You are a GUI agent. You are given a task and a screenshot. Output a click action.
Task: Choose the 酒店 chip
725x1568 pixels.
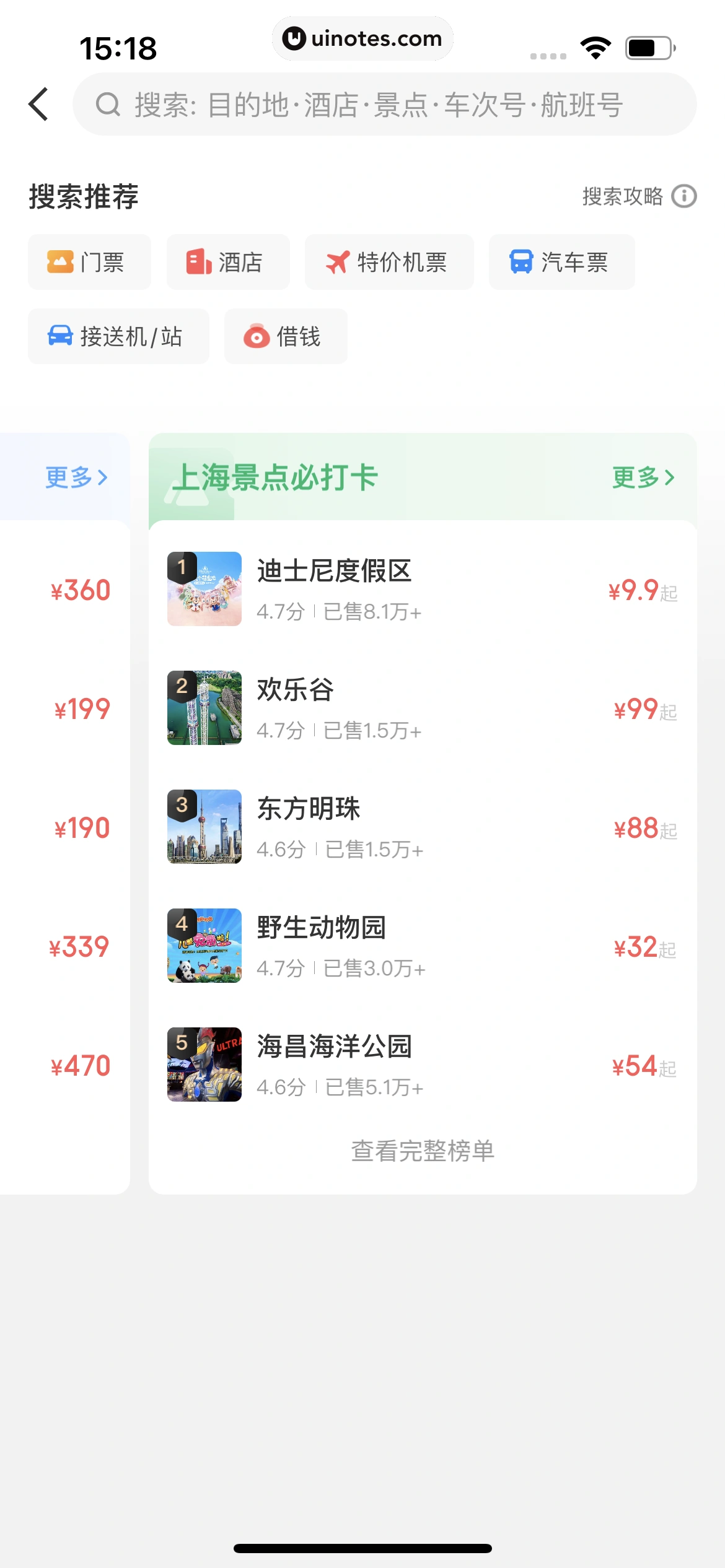click(227, 262)
